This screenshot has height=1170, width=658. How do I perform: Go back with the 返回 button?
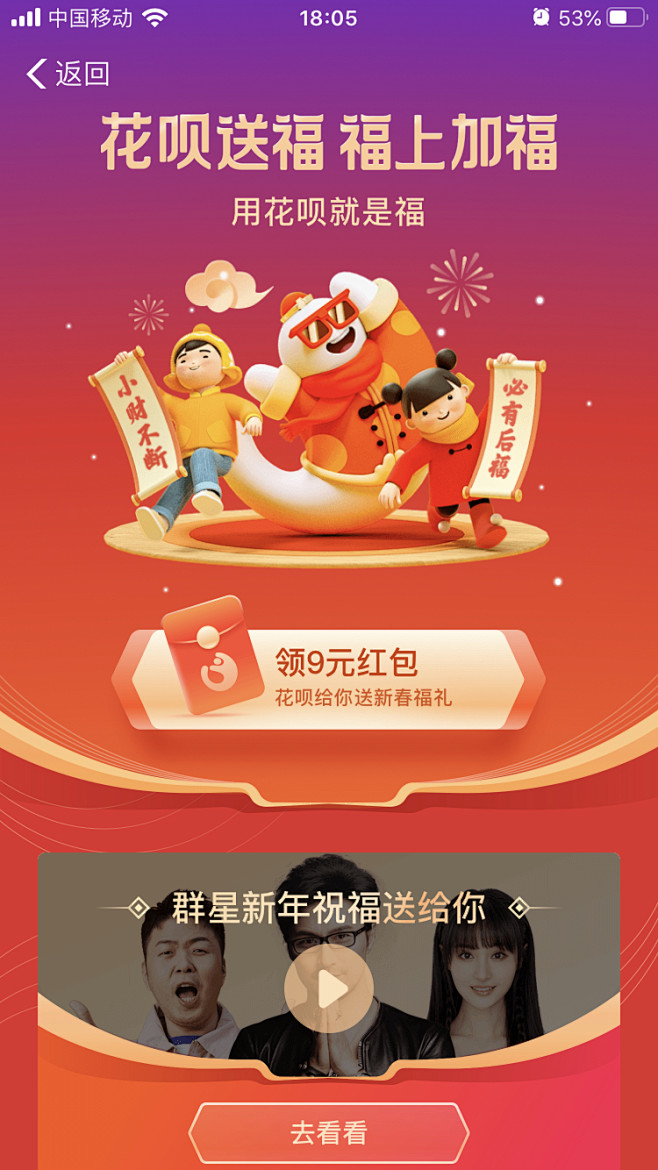[x=68, y=74]
